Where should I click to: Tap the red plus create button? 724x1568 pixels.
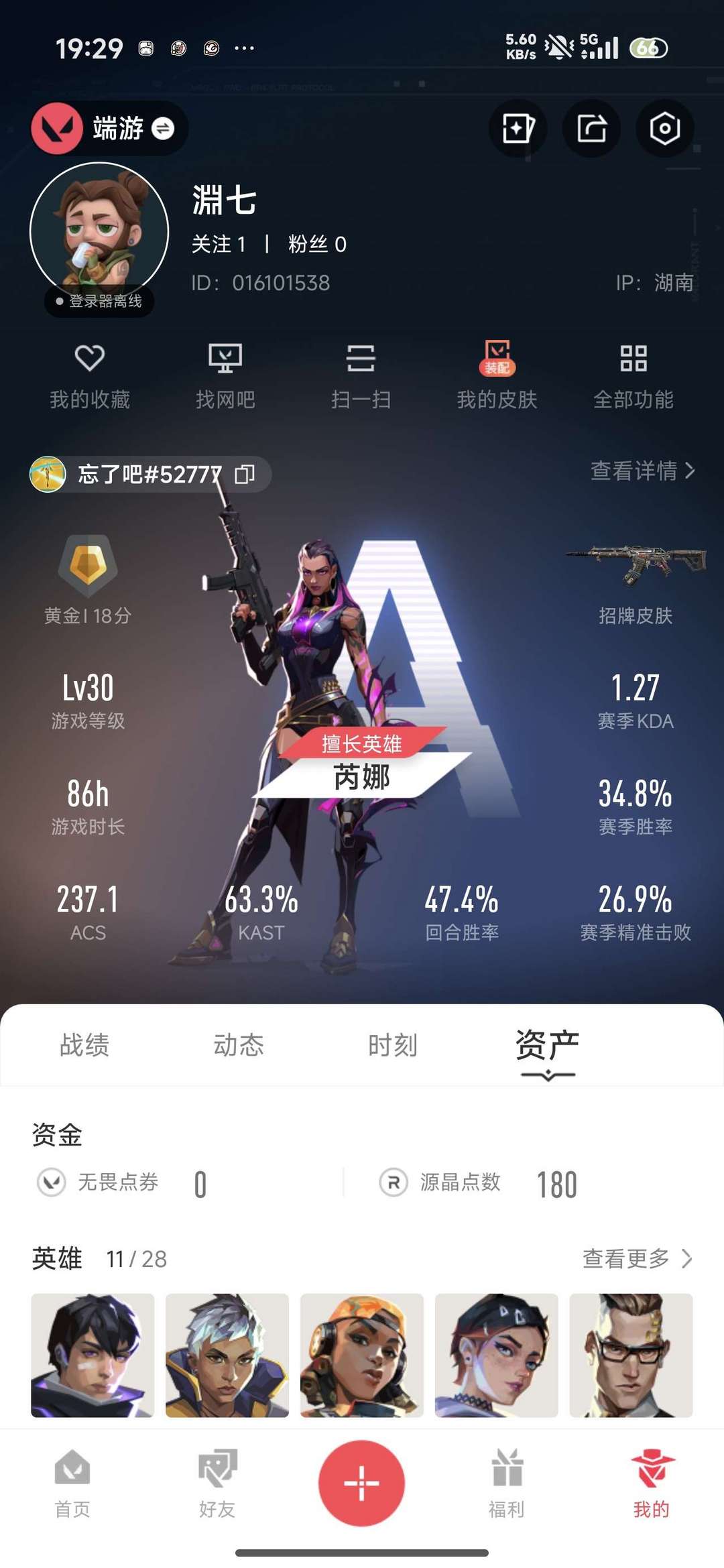pyautogui.click(x=361, y=1483)
